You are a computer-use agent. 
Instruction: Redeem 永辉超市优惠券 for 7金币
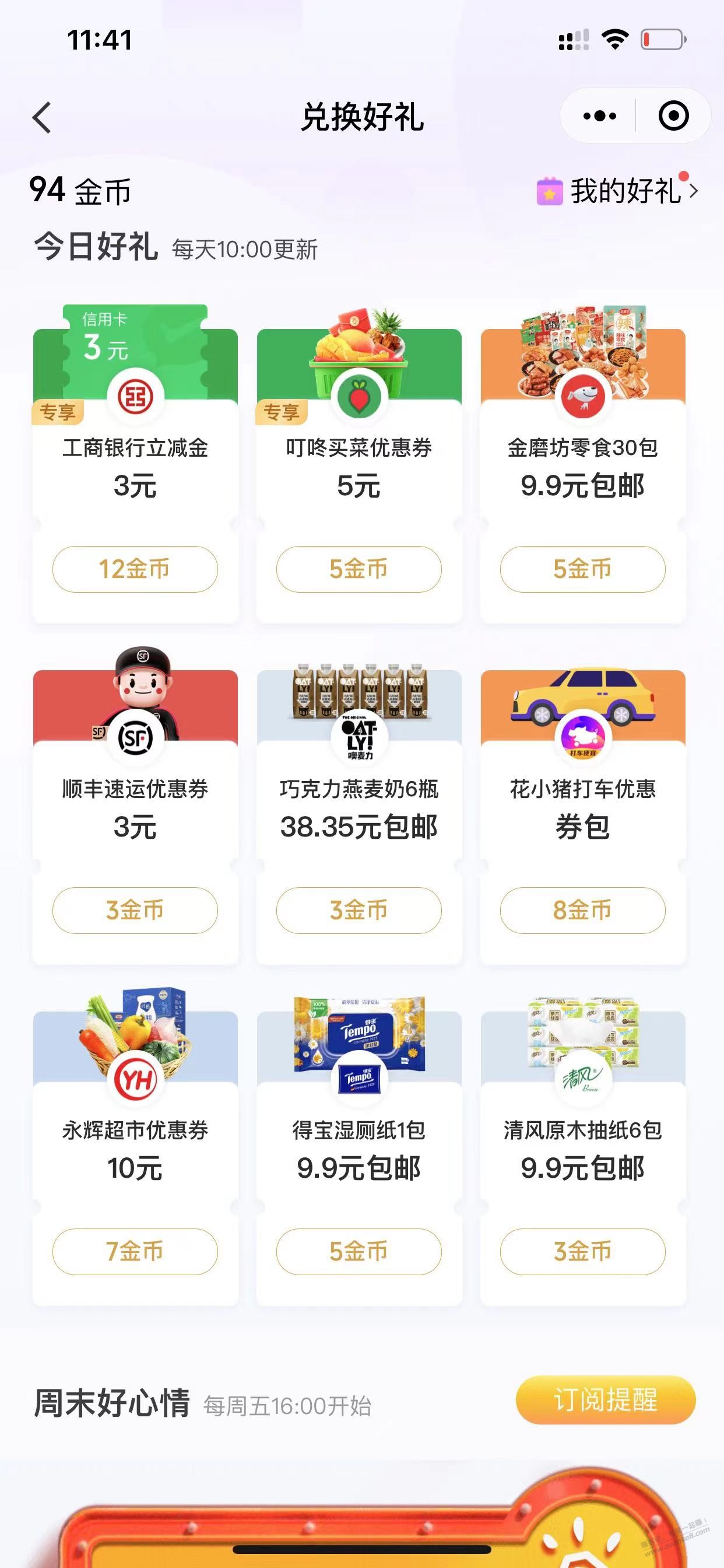(135, 1251)
